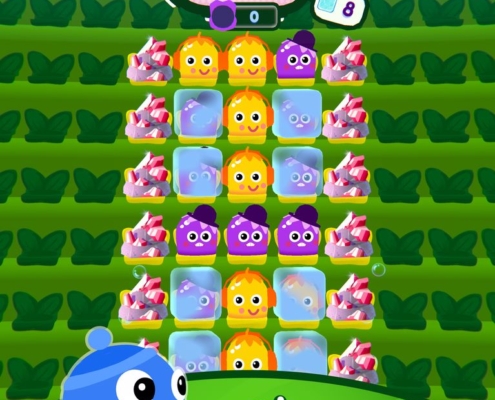Pop the middle blob of three purple blobs
The image size is (495, 400).
pyautogui.click(x=248, y=230)
